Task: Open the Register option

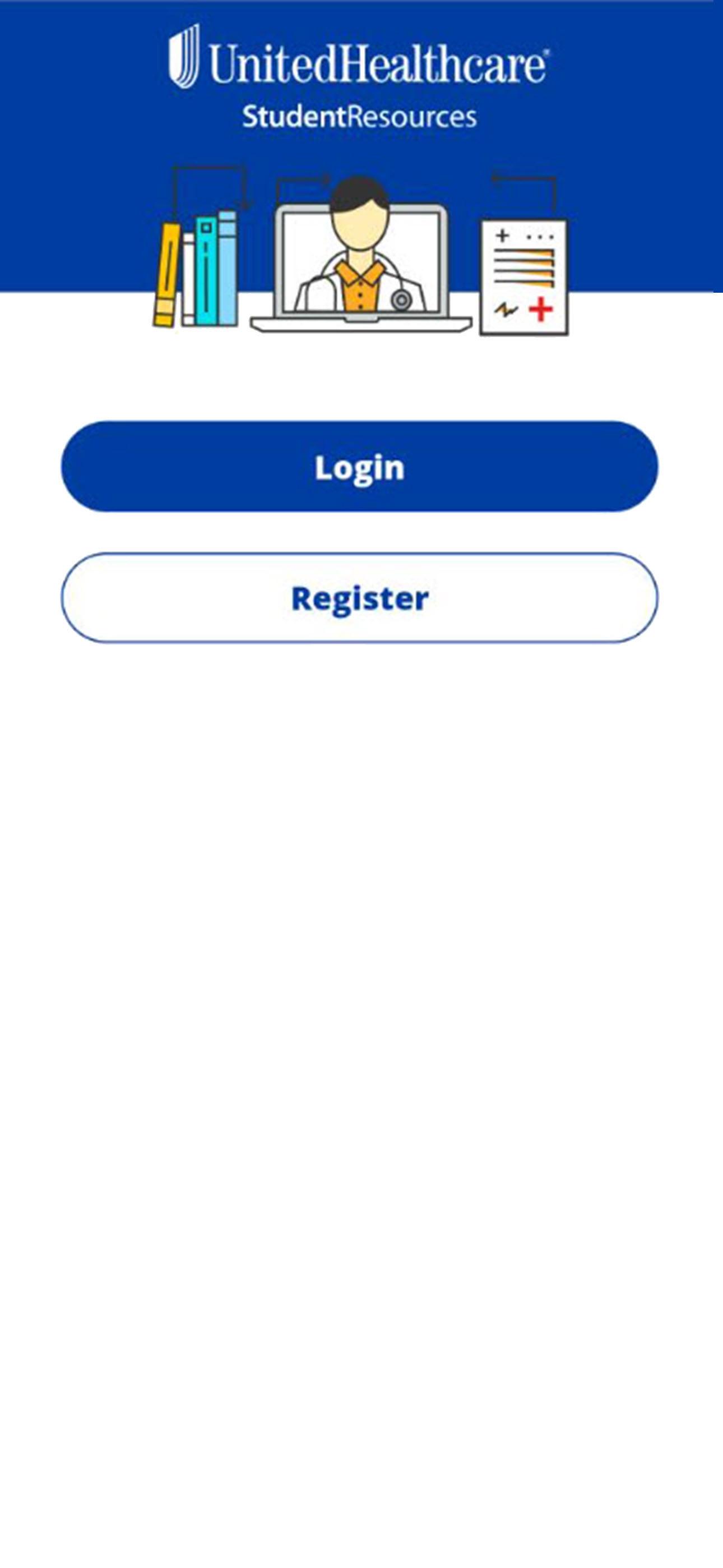Action: (x=359, y=598)
